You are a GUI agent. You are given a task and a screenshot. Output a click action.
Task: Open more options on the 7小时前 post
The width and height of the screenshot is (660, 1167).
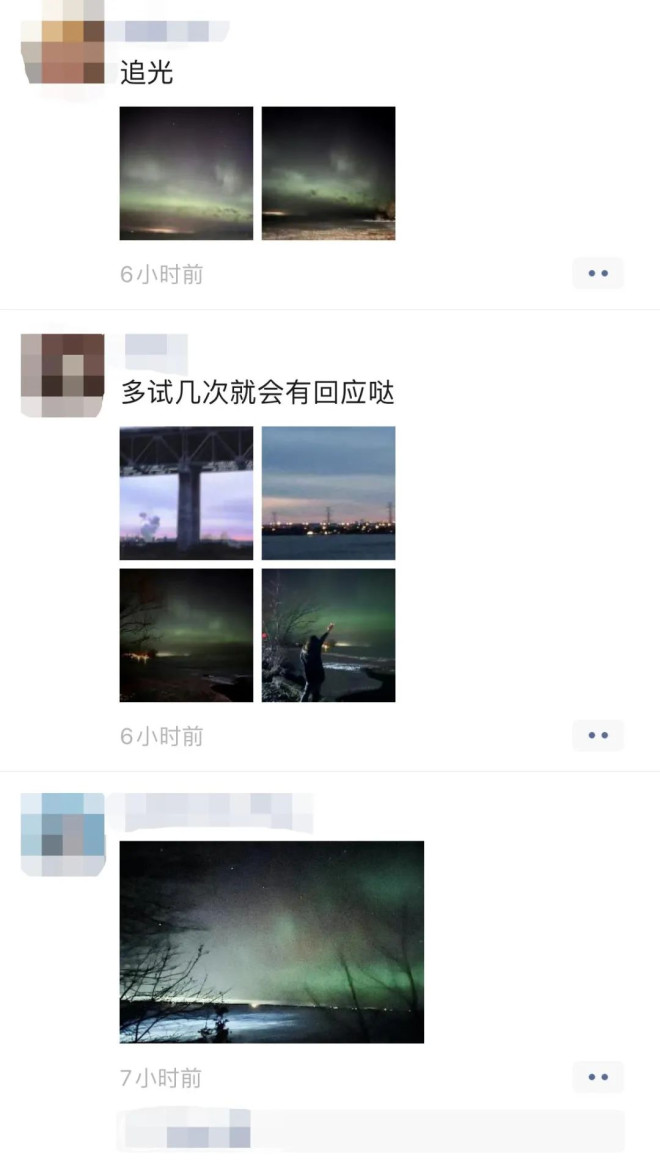(598, 1077)
